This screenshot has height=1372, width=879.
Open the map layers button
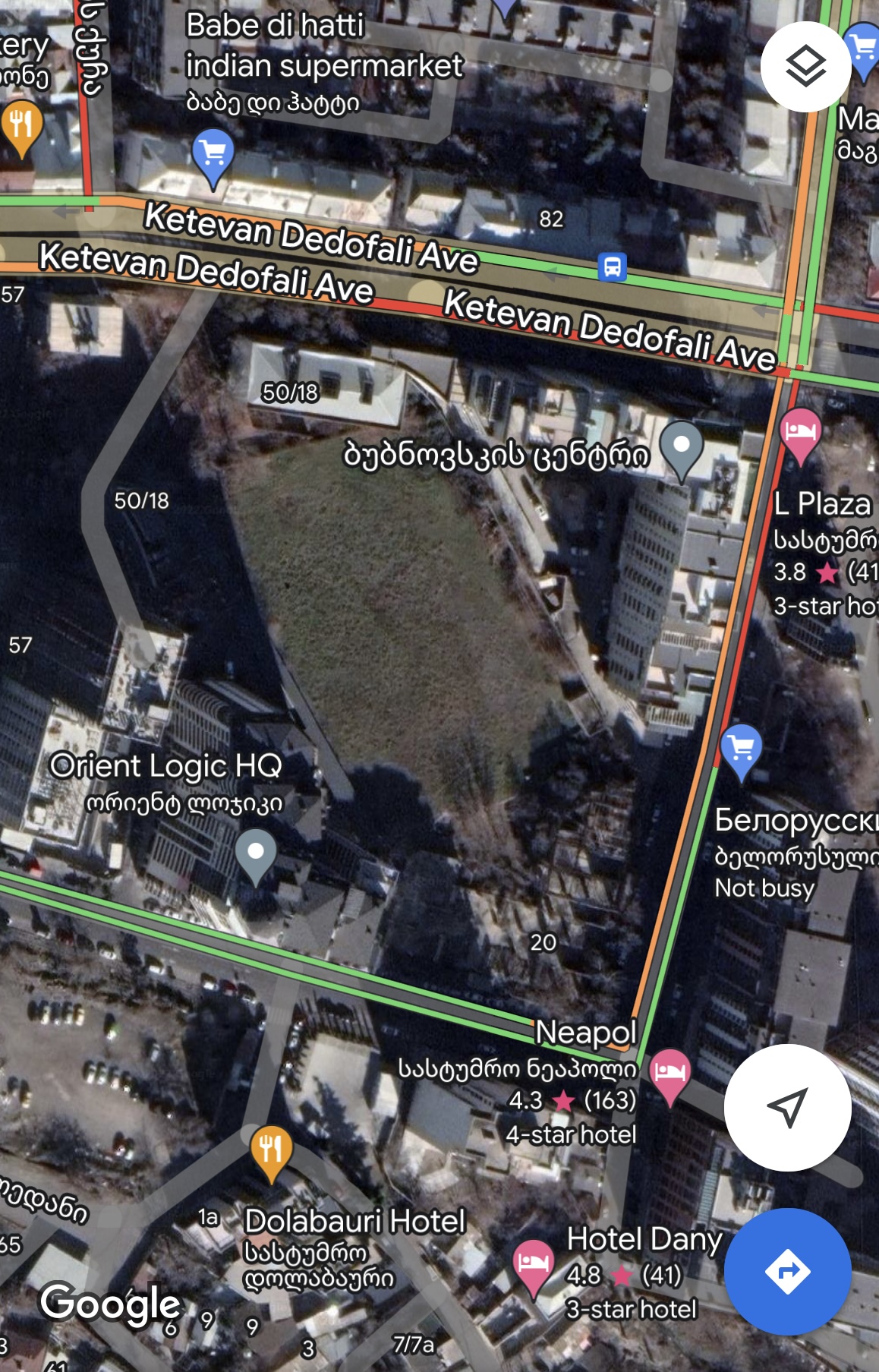805,67
